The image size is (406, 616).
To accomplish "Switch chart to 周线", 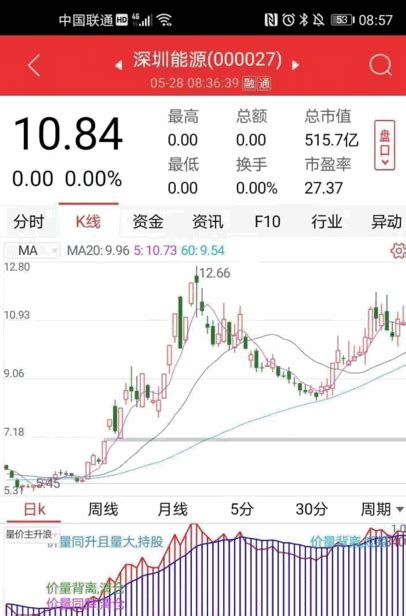I will point(103,510).
